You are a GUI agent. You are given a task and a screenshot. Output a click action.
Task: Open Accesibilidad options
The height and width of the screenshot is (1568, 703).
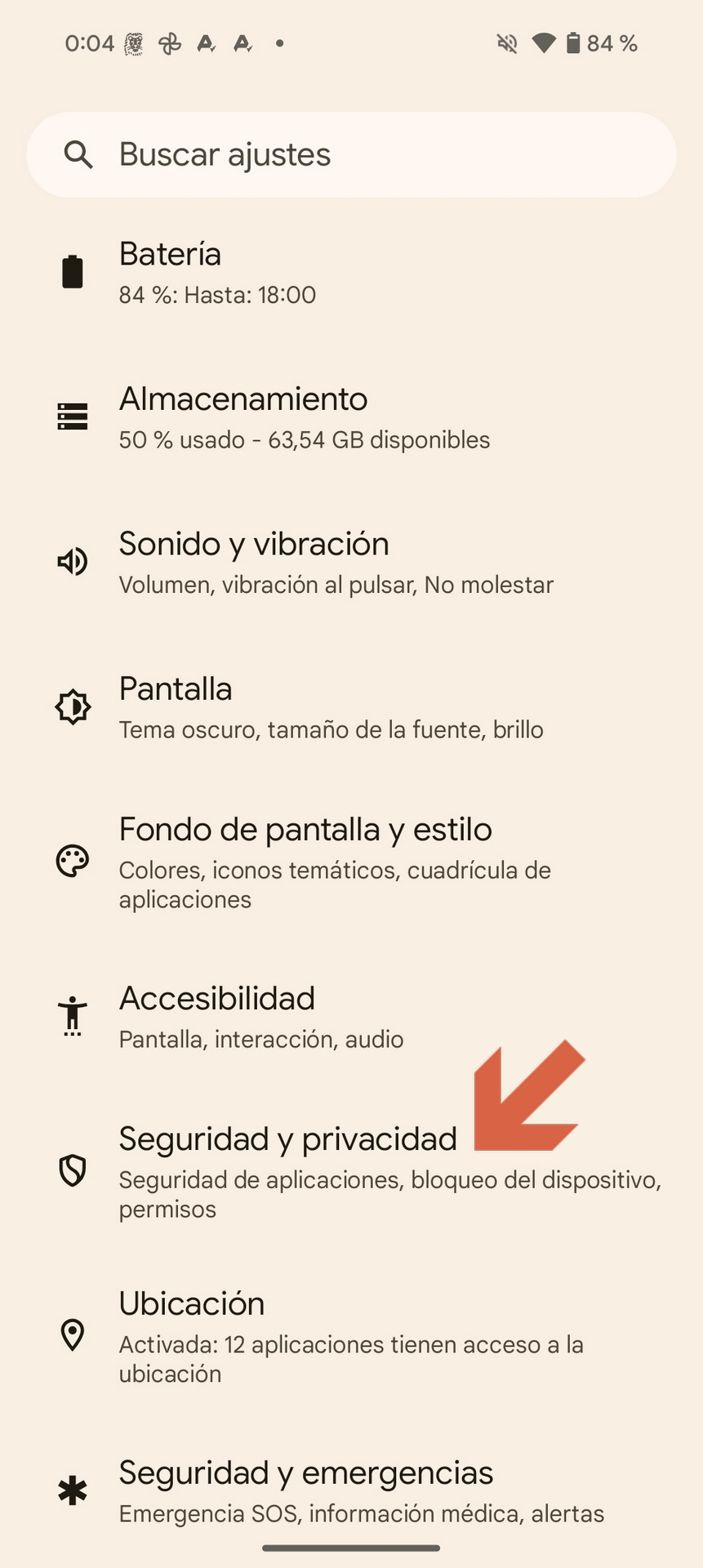point(351,1017)
